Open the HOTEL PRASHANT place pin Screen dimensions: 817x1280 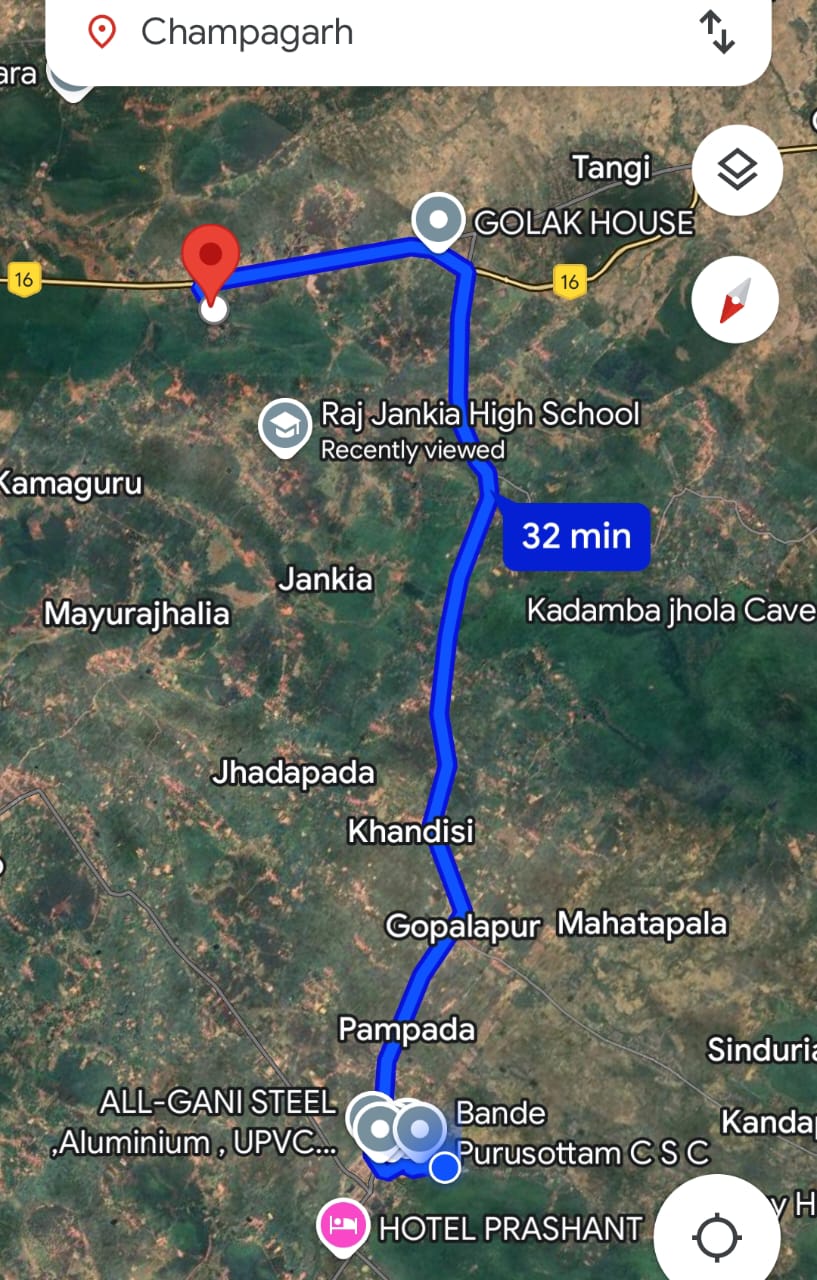tap(341, 1224)
